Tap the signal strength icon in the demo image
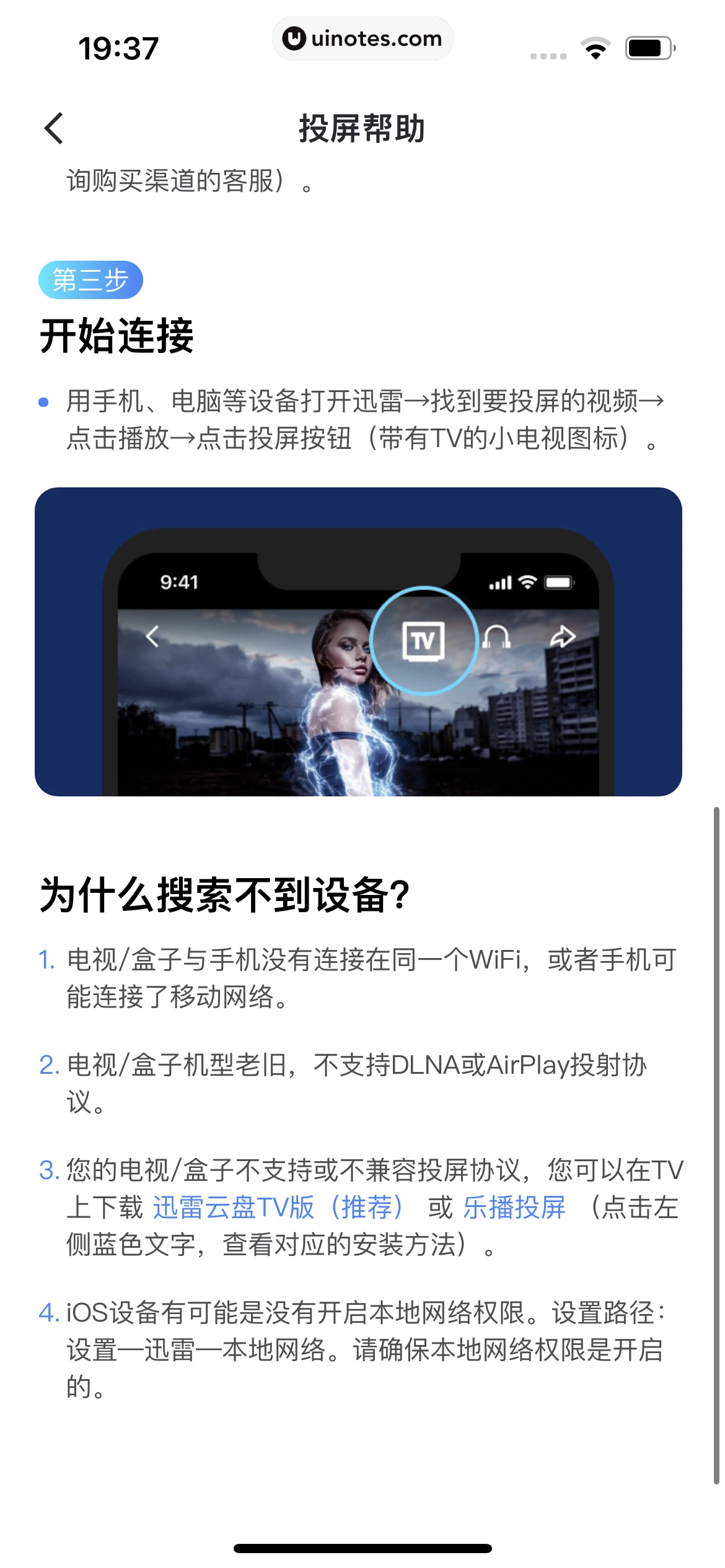This screenshot has height=1568, width=725. coord(501,582)
